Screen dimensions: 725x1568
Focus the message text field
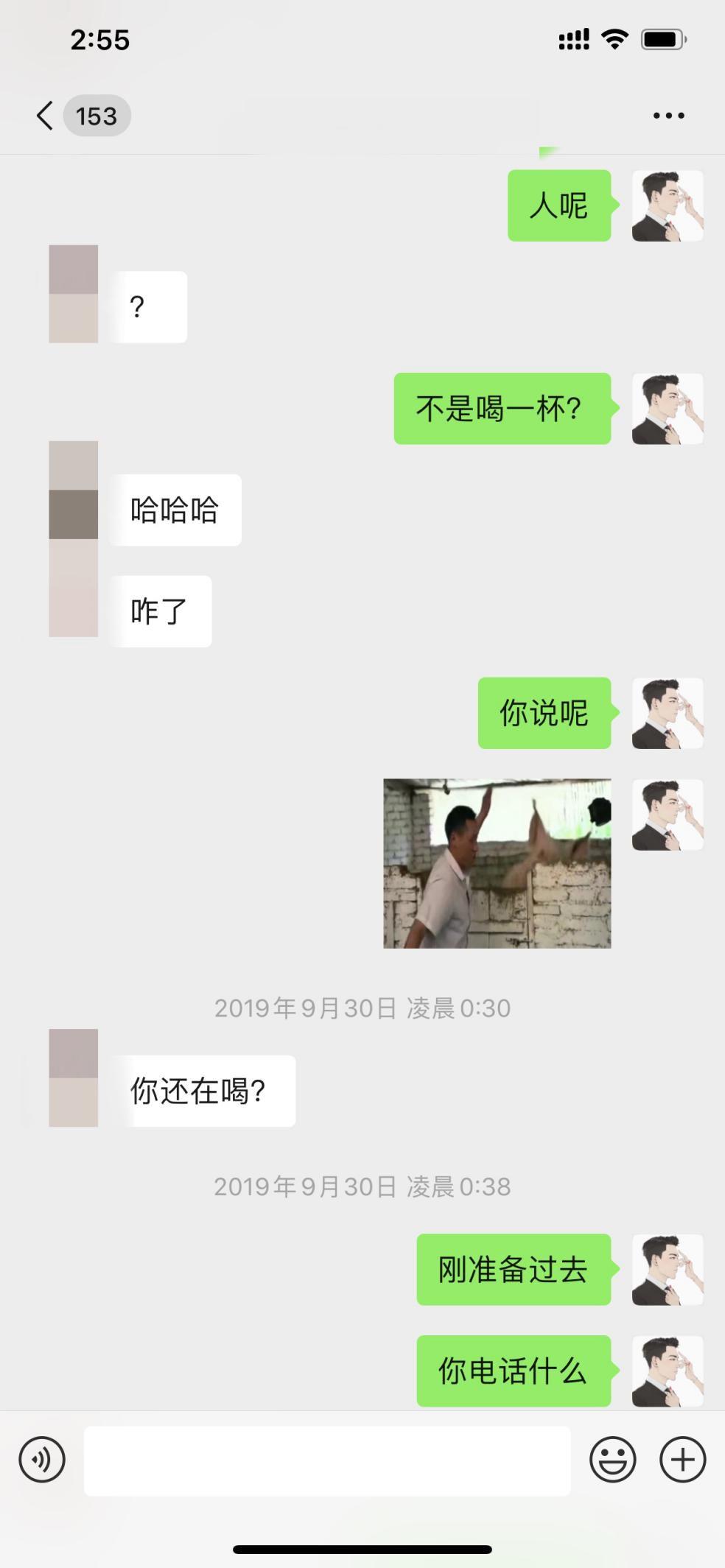tap(327, 1460)
